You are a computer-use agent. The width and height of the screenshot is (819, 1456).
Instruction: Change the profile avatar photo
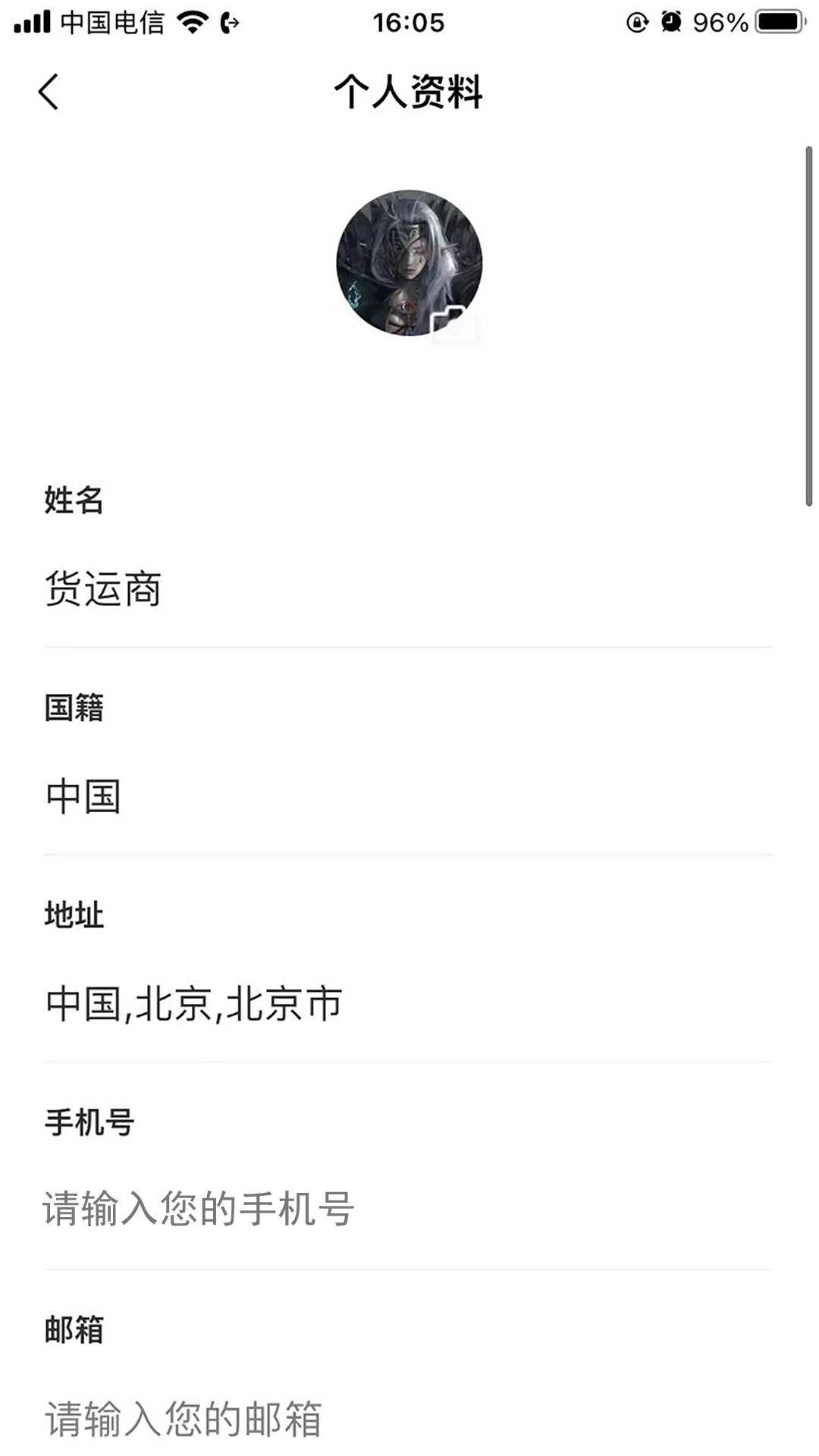(409, 263)
